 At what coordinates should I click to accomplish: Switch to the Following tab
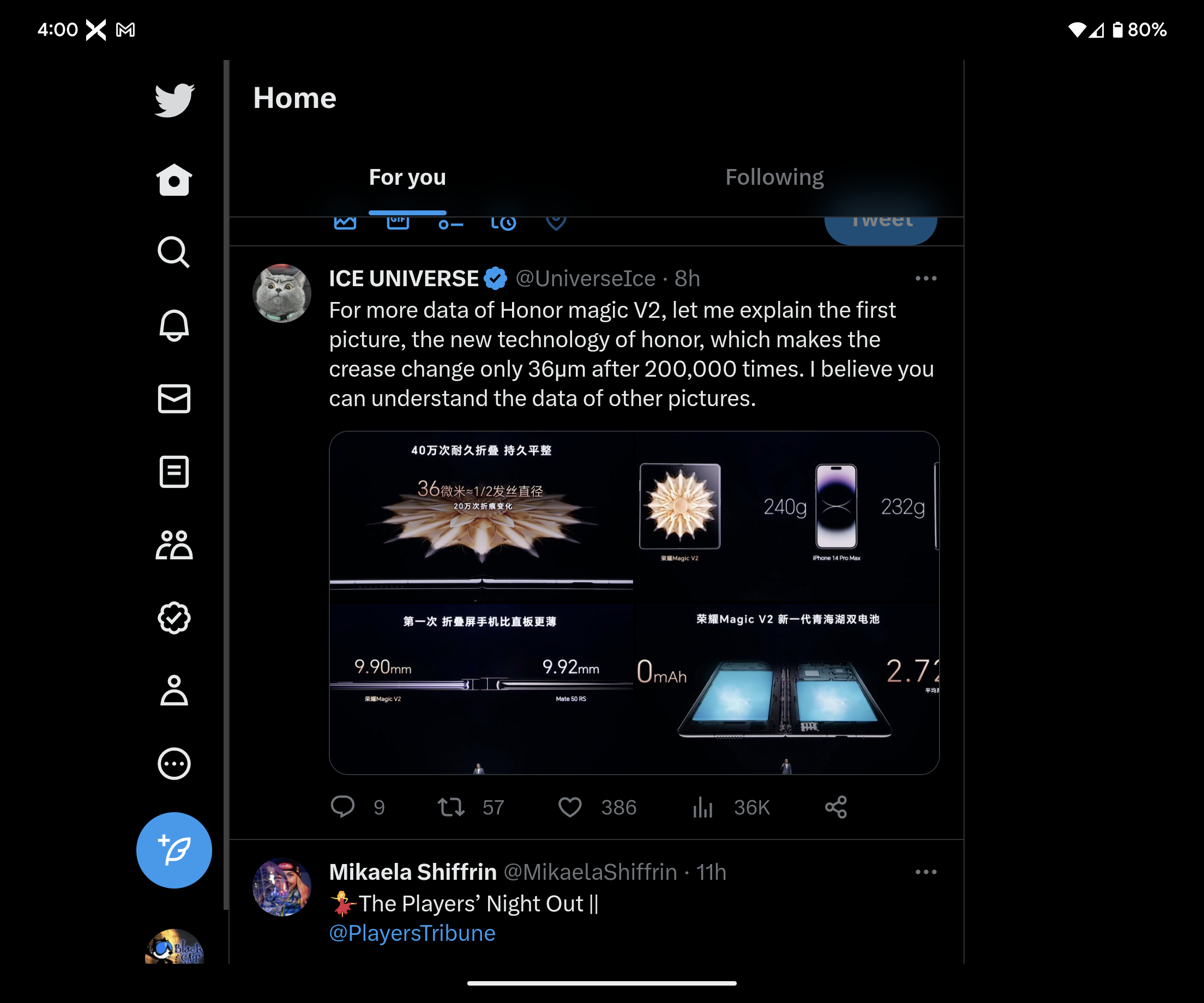(x=774, y=178)
